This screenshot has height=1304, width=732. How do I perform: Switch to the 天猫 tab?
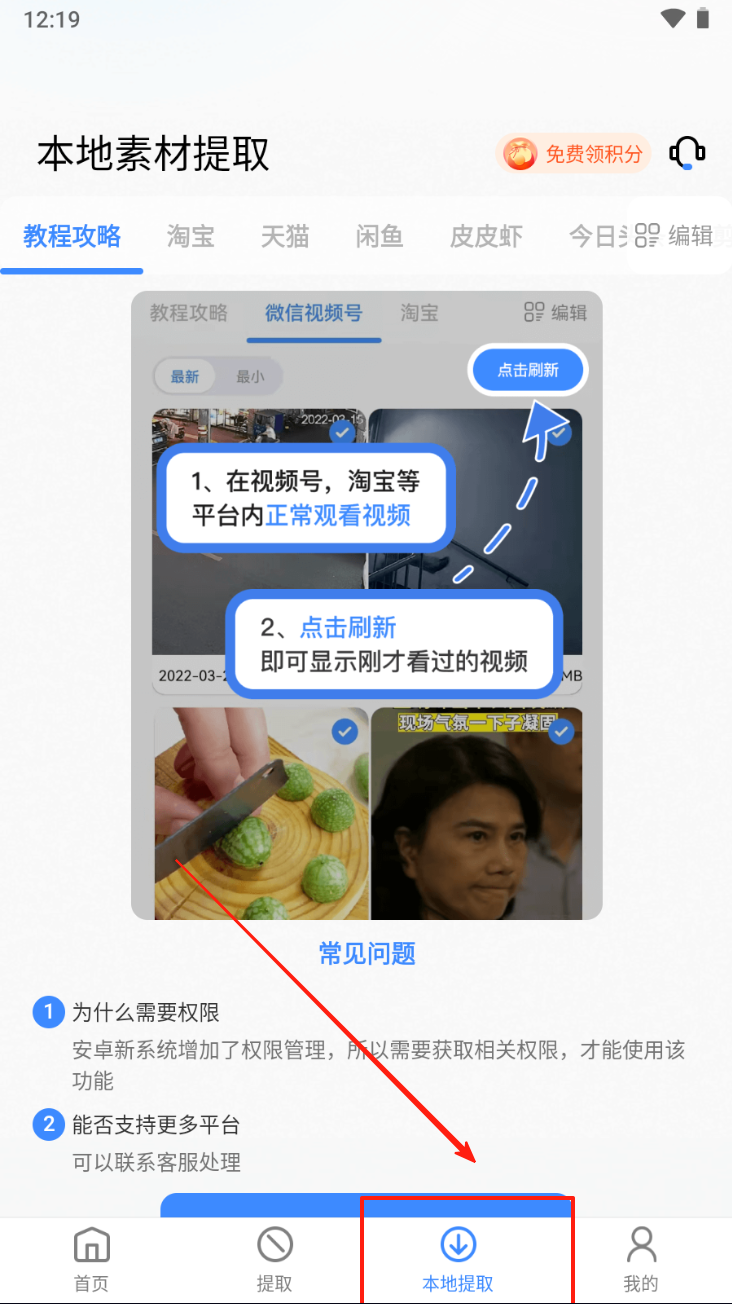pos(285,237)
